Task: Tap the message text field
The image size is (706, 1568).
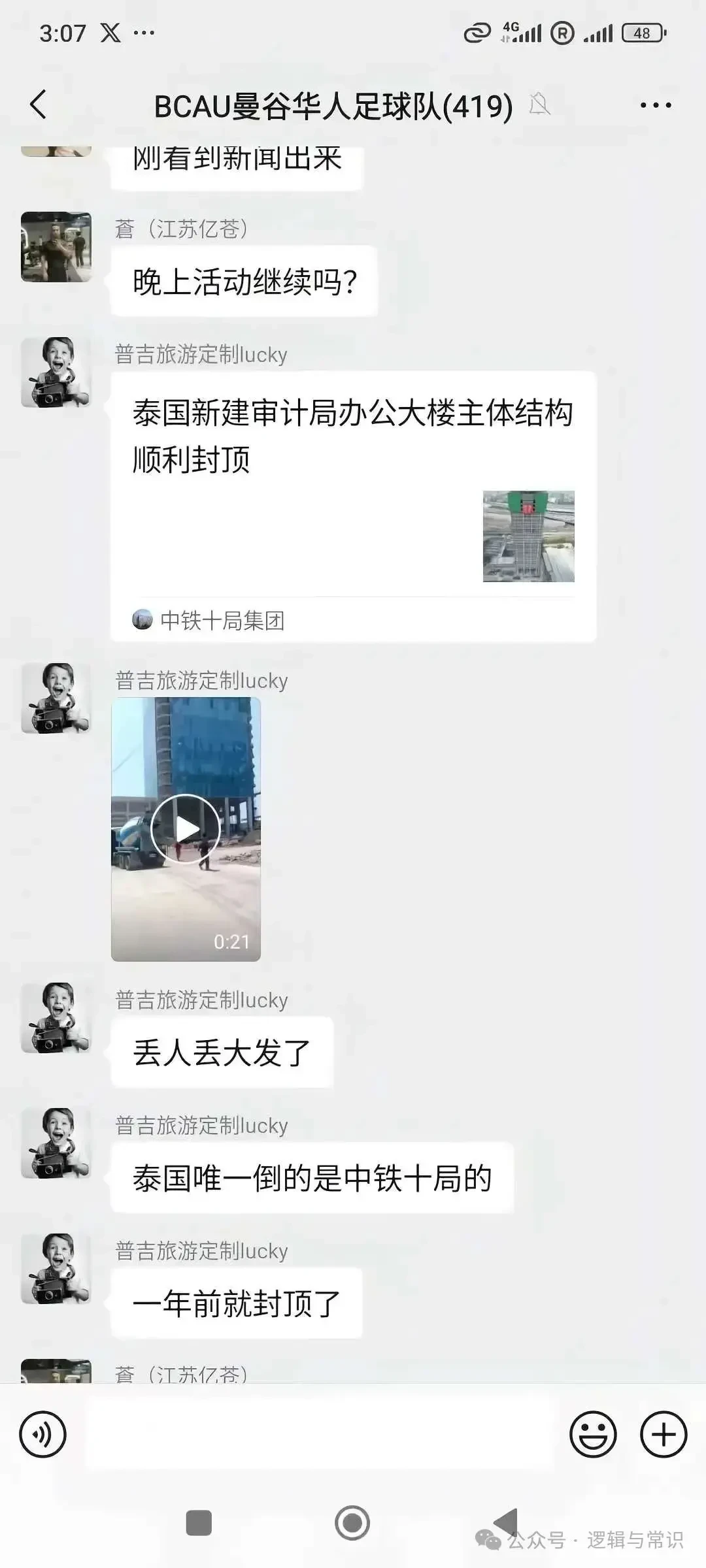Action: (x=319, y=1435)
